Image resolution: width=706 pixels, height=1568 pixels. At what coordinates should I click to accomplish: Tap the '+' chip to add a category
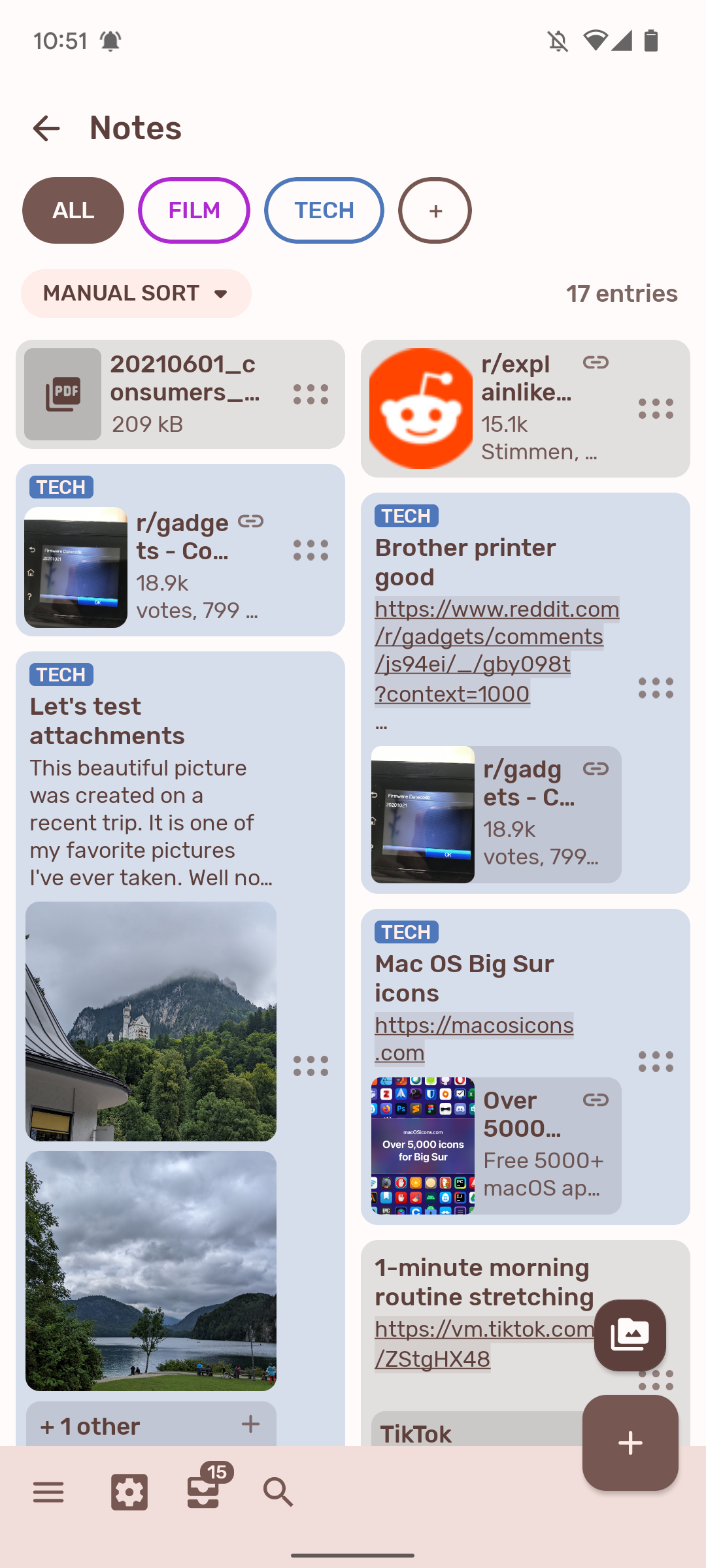point(435,210)
